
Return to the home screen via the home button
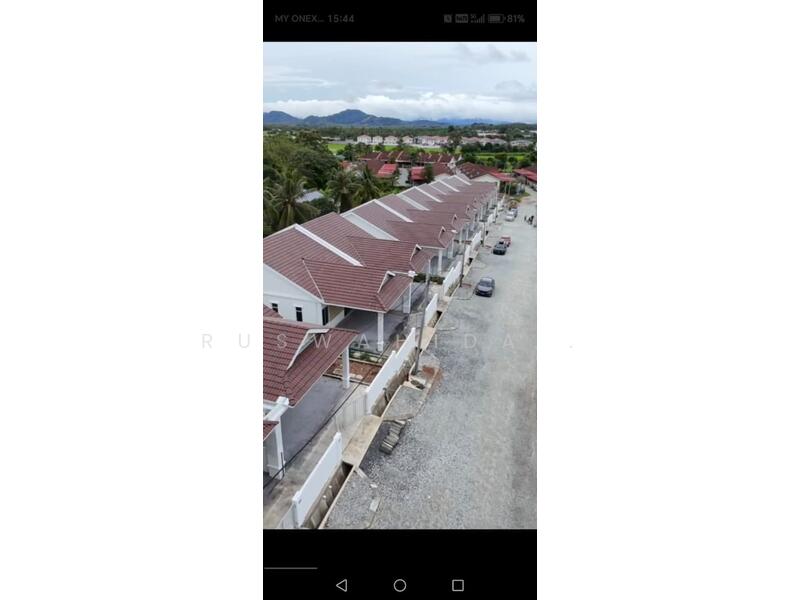pos(400,585)
